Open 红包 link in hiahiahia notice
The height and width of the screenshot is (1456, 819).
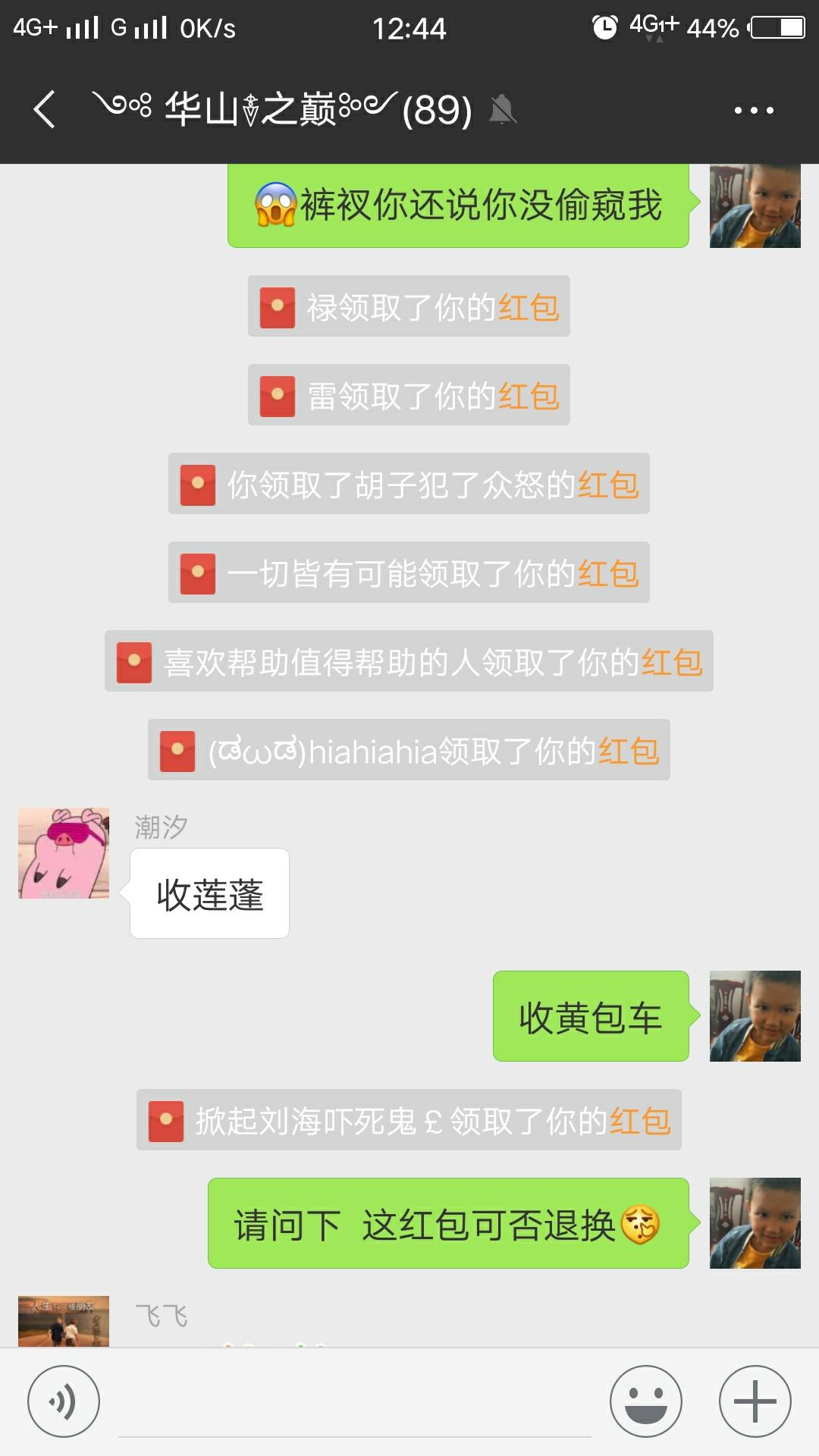tap(629, 751)
